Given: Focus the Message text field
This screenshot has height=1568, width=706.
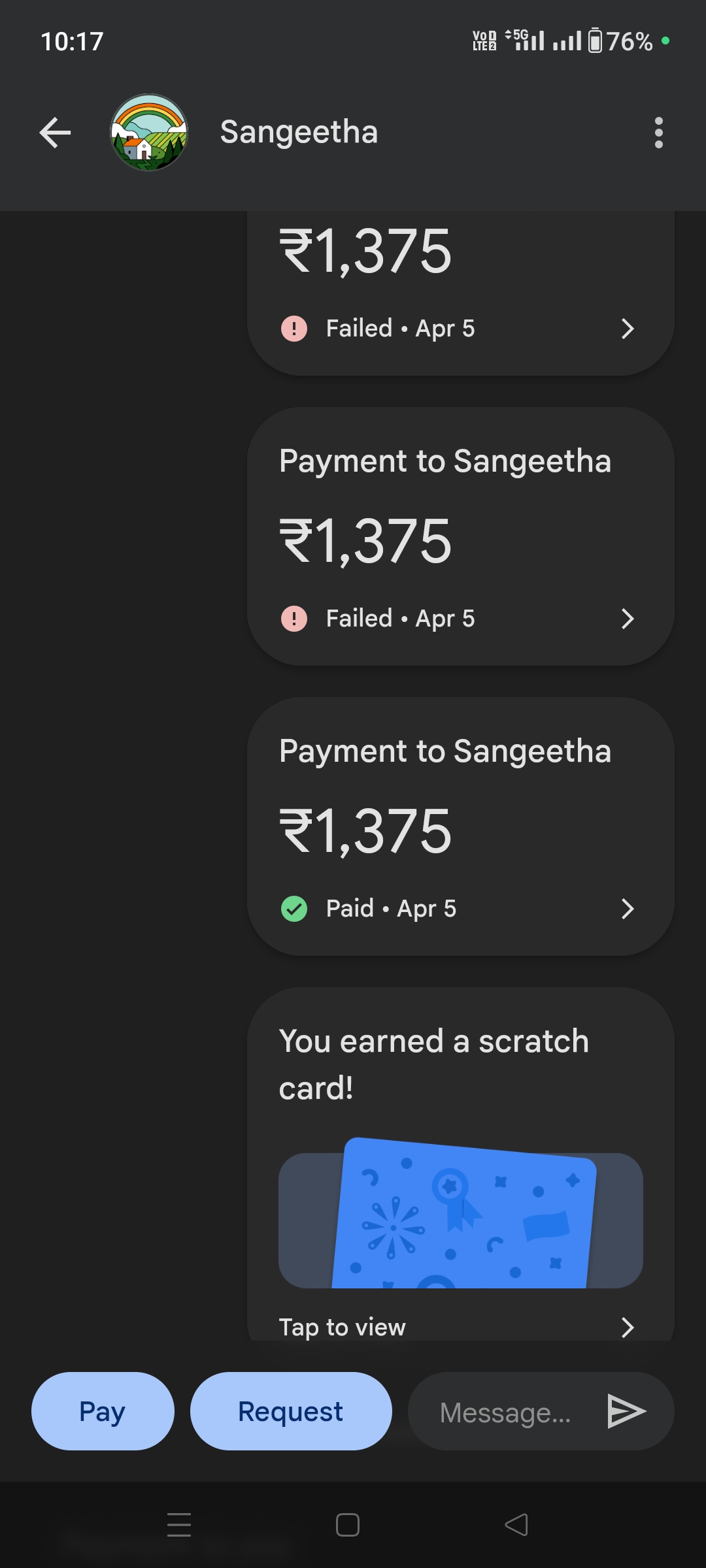Looking at the screenshot, I should [x=505, y=1413].
